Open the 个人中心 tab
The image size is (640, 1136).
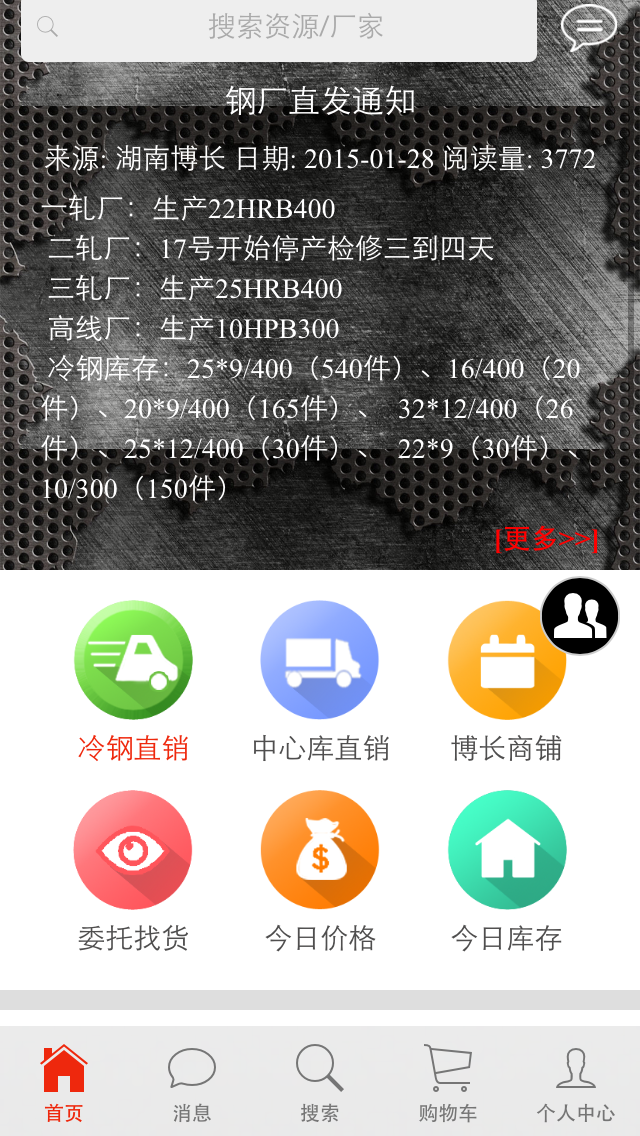pos(576,1082)
